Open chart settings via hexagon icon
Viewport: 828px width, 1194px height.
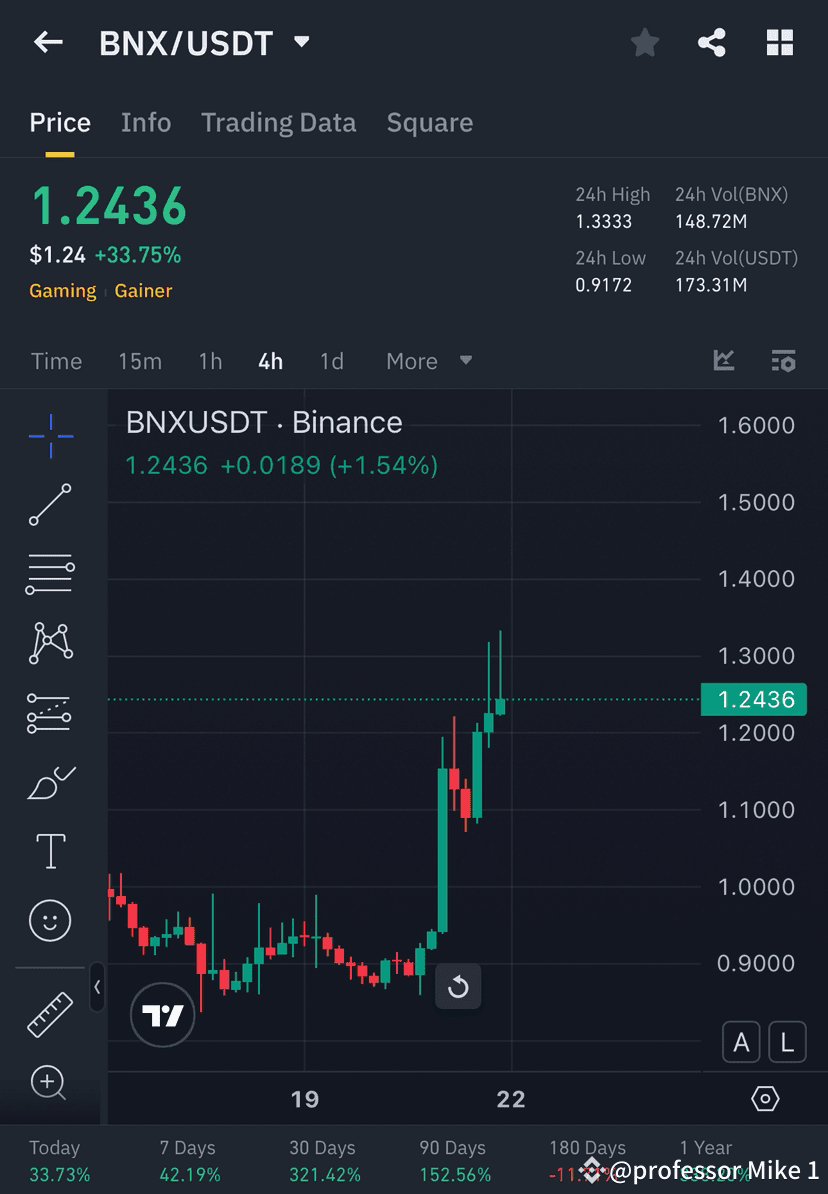point(765,1098)
